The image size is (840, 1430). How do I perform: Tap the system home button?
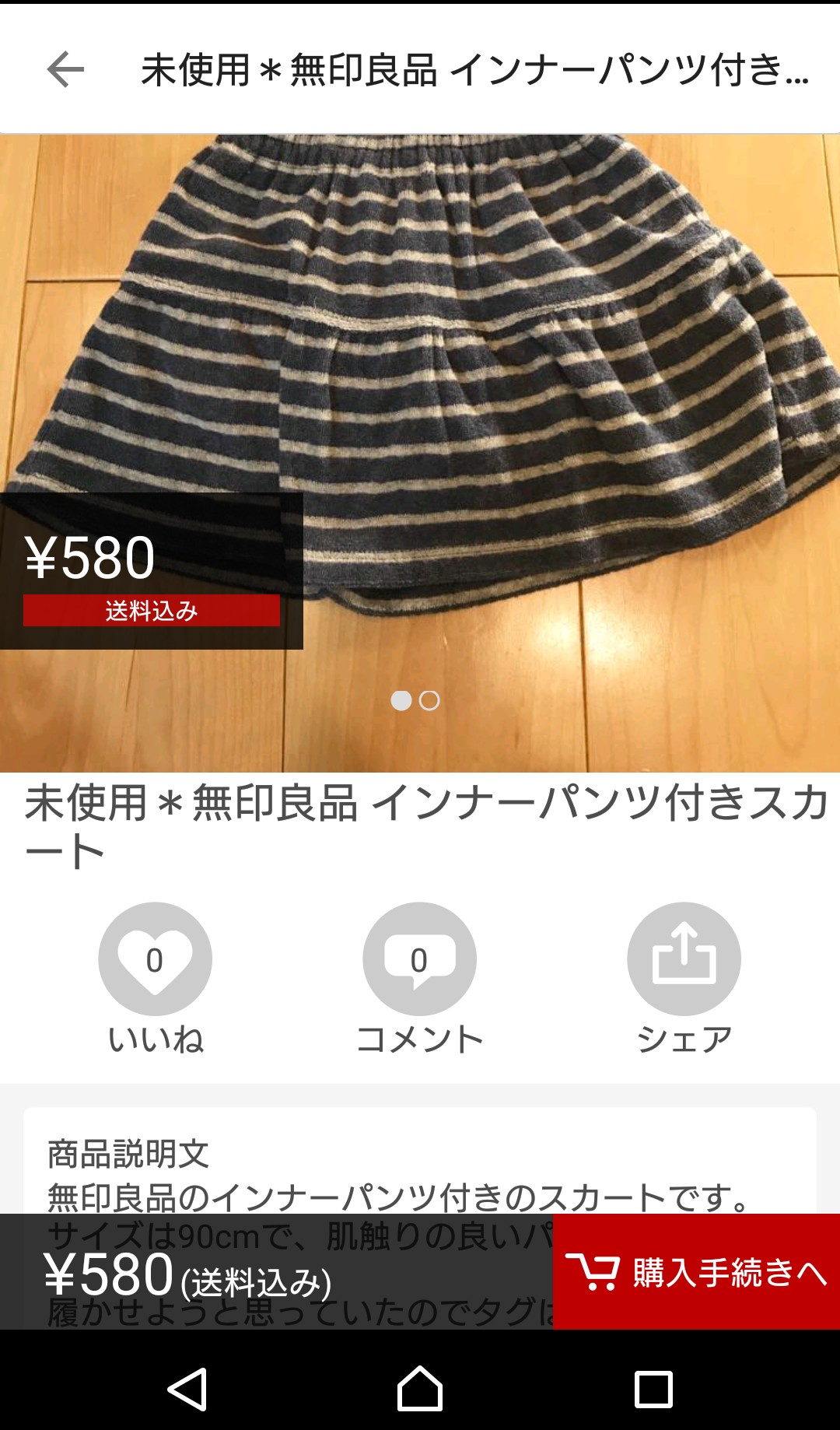[x=420, y=1389]
